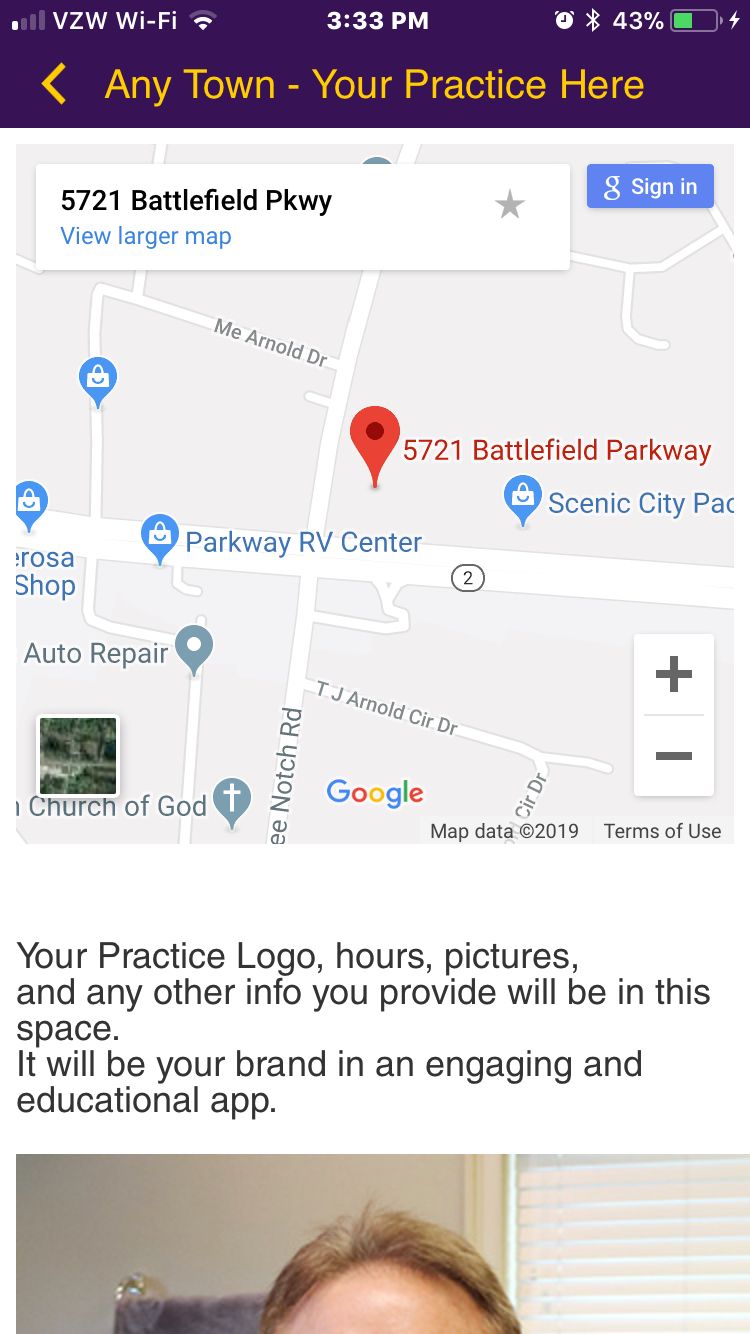Open the Google logo link on map
750x1334 pixels.
click(x=375, y=793)
